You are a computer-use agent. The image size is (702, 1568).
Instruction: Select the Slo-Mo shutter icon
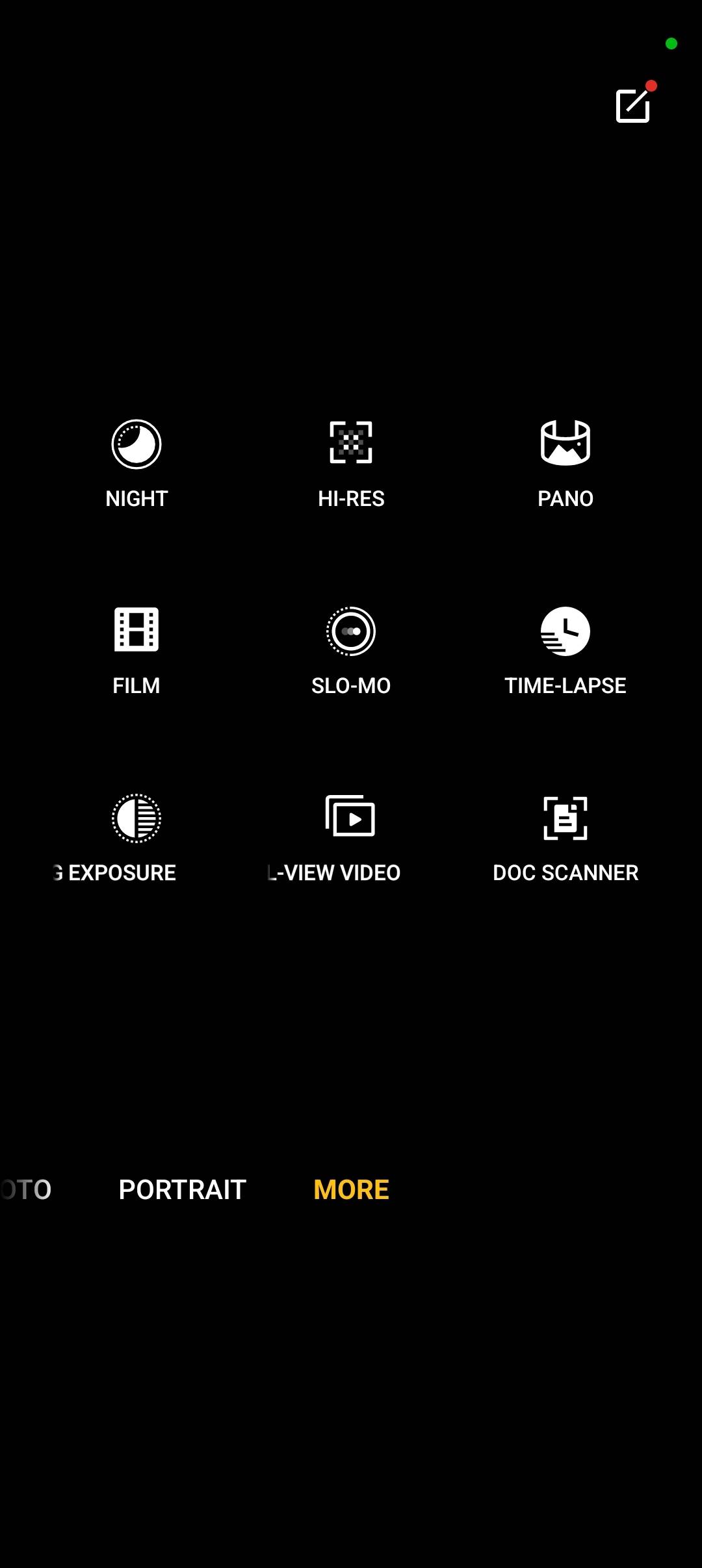[x=351, y=631]
